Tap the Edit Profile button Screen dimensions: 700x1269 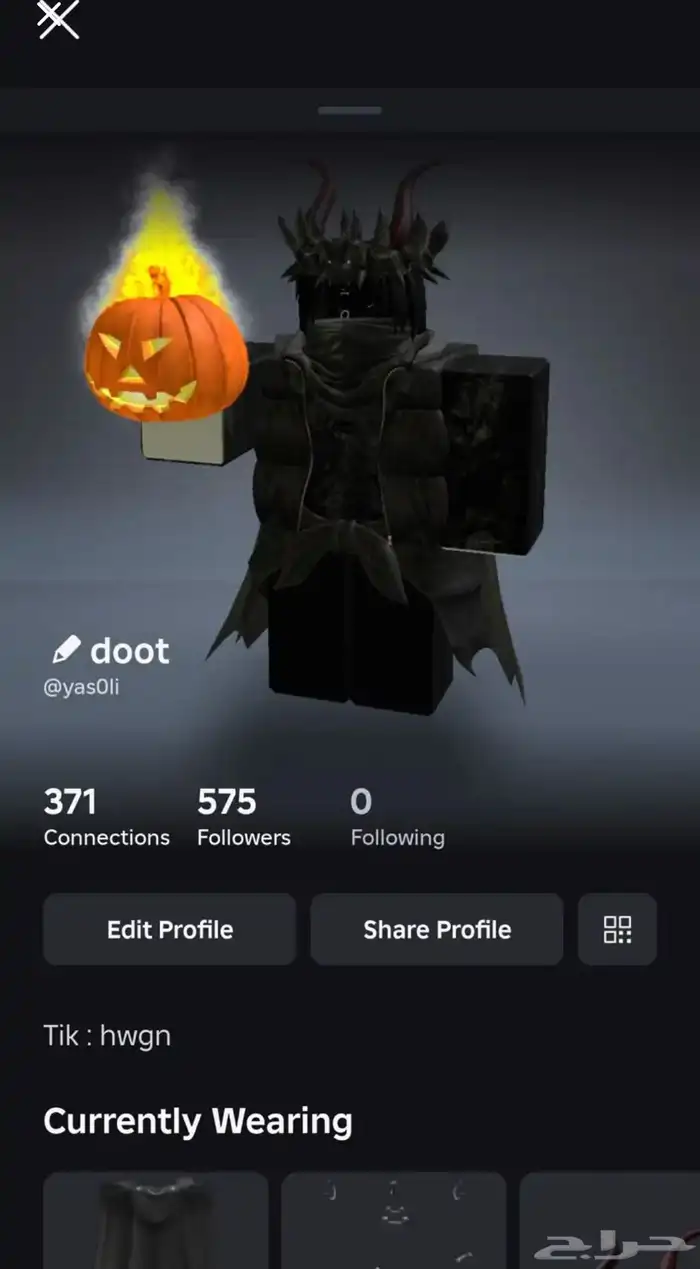pos(169,929)
